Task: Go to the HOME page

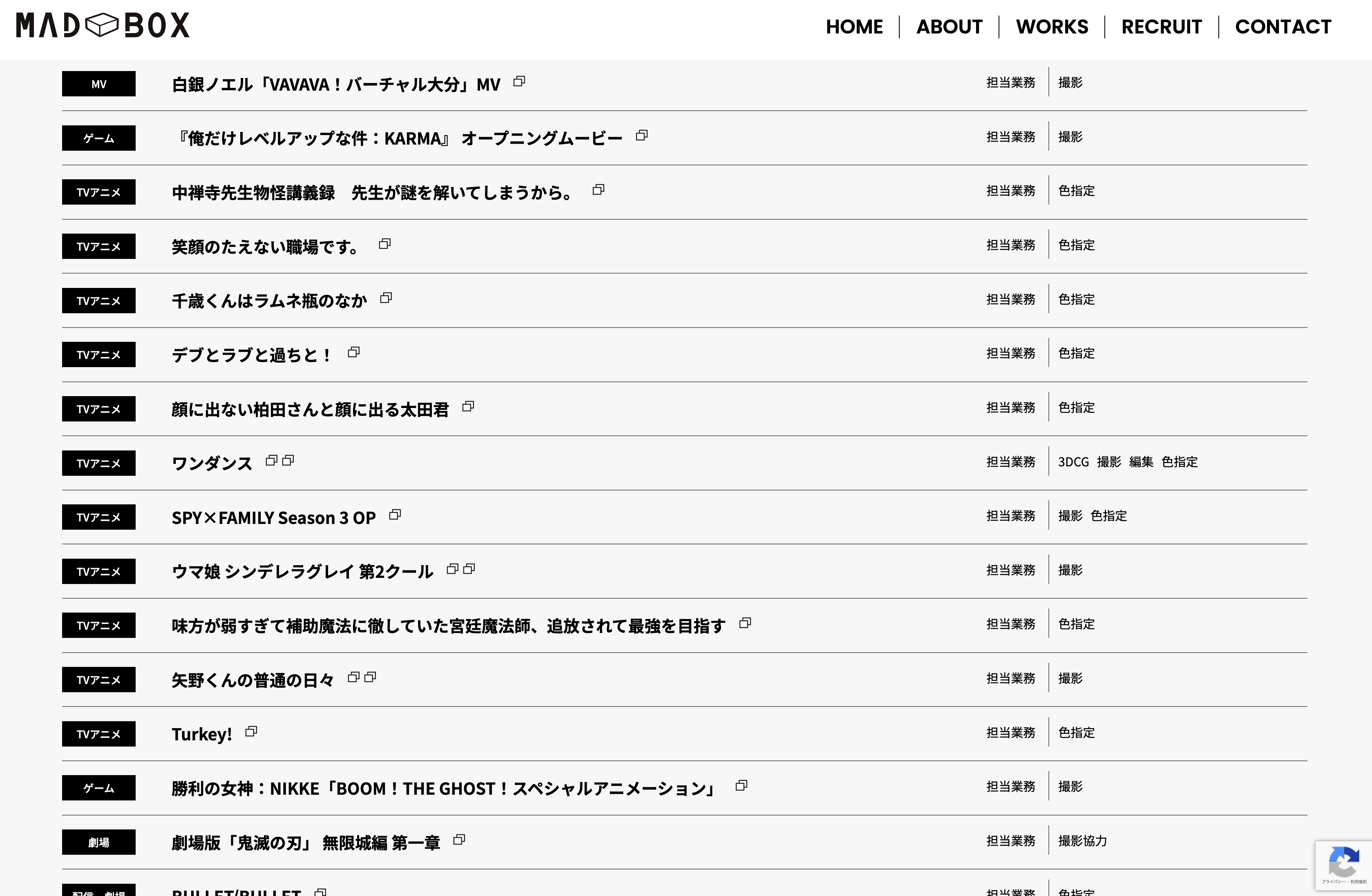Action: coord(854,27)
